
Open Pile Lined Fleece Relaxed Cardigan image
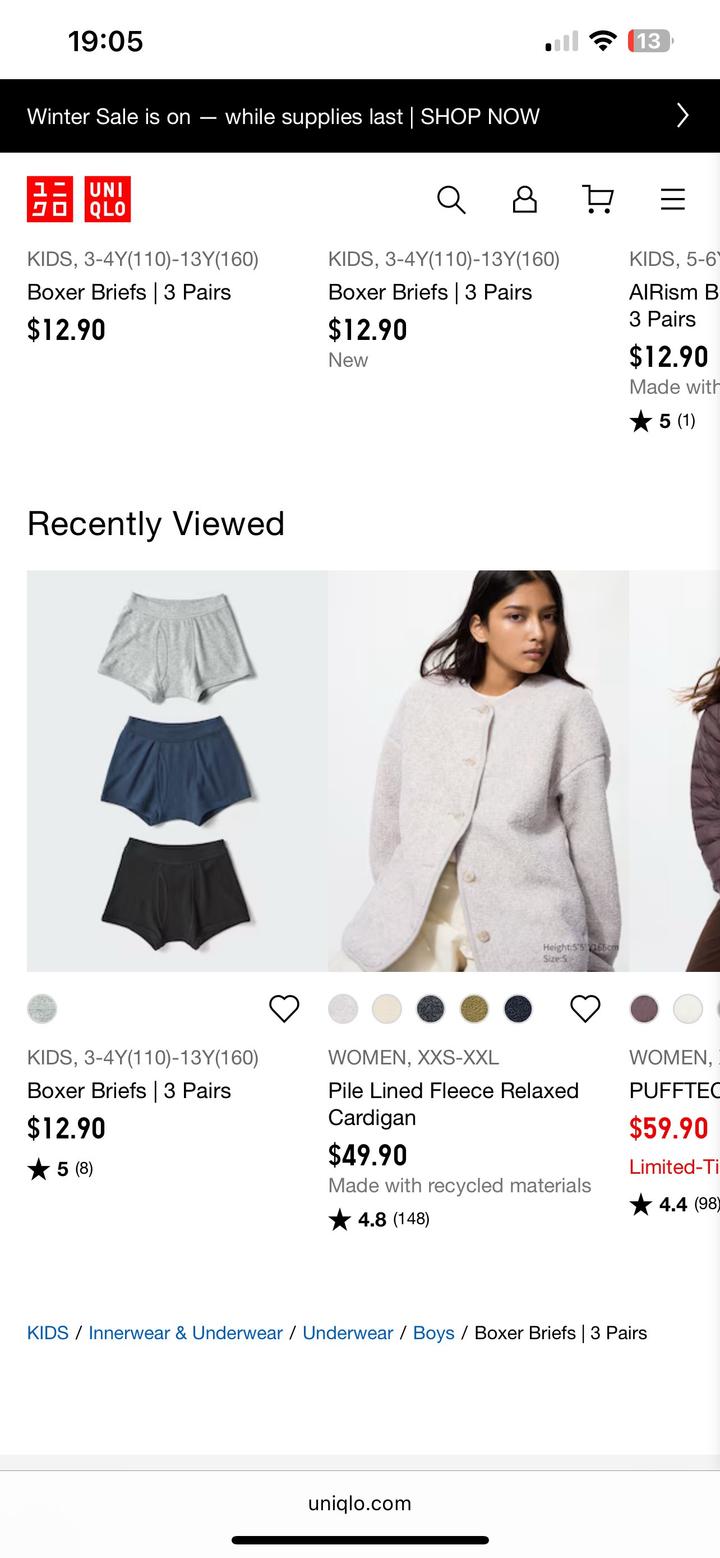(x=478, y=770)
